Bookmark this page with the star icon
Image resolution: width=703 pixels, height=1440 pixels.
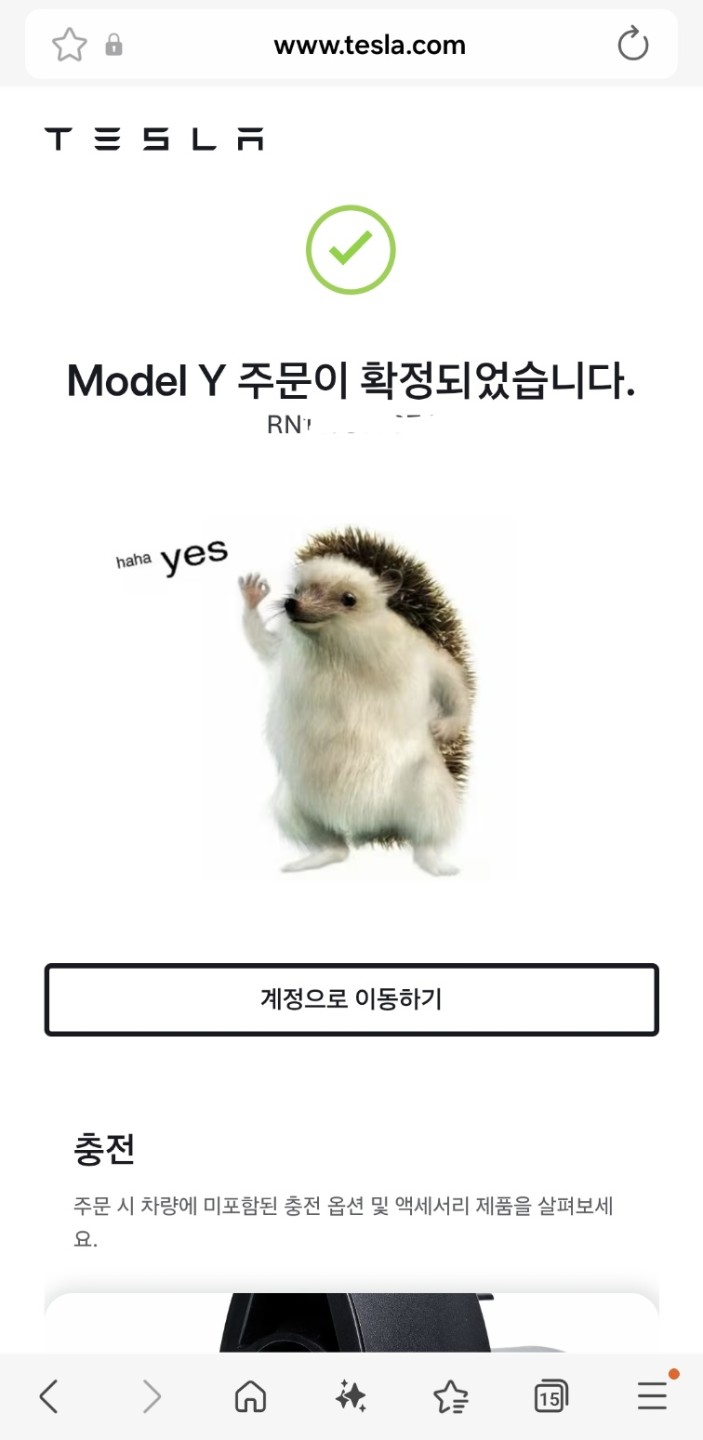point(69,45)
